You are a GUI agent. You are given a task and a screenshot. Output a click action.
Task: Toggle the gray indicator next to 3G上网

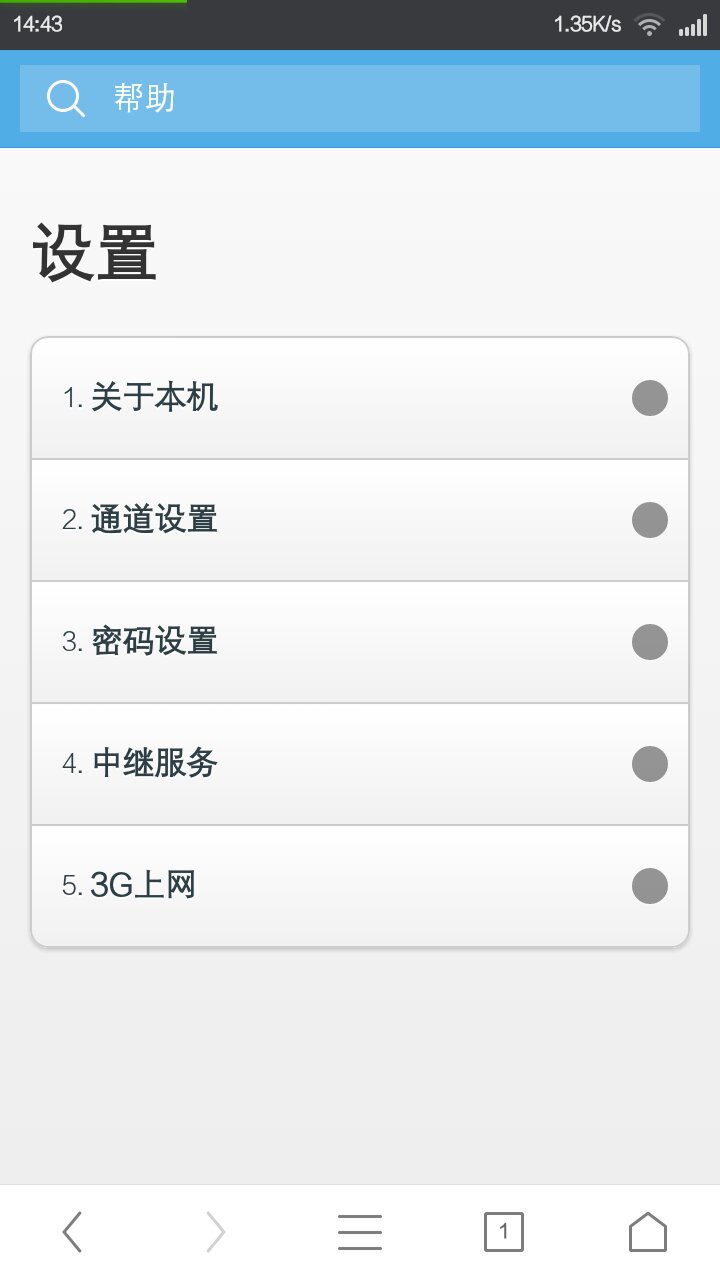tap(649, 885)
